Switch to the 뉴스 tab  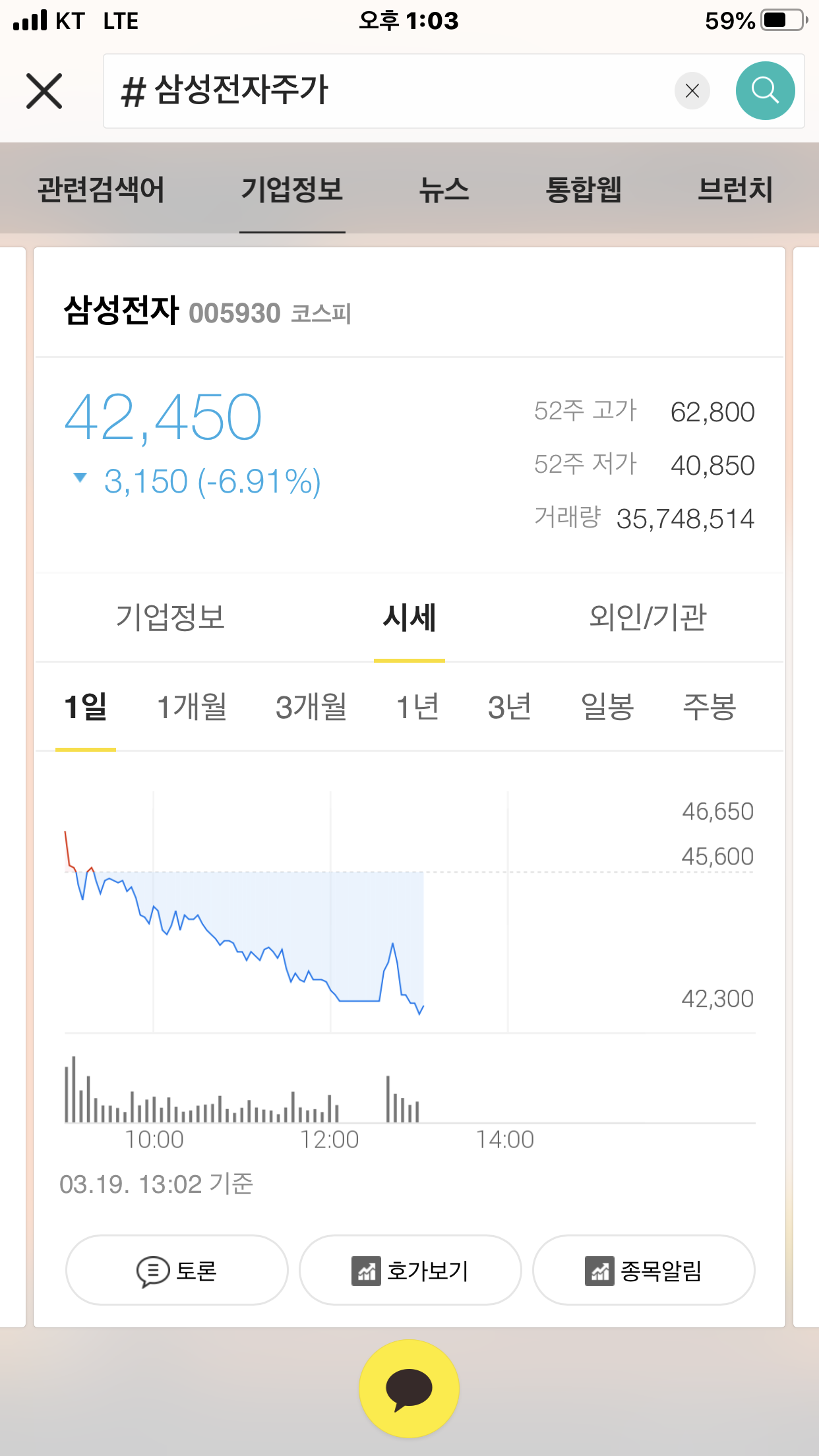[444, 190]
